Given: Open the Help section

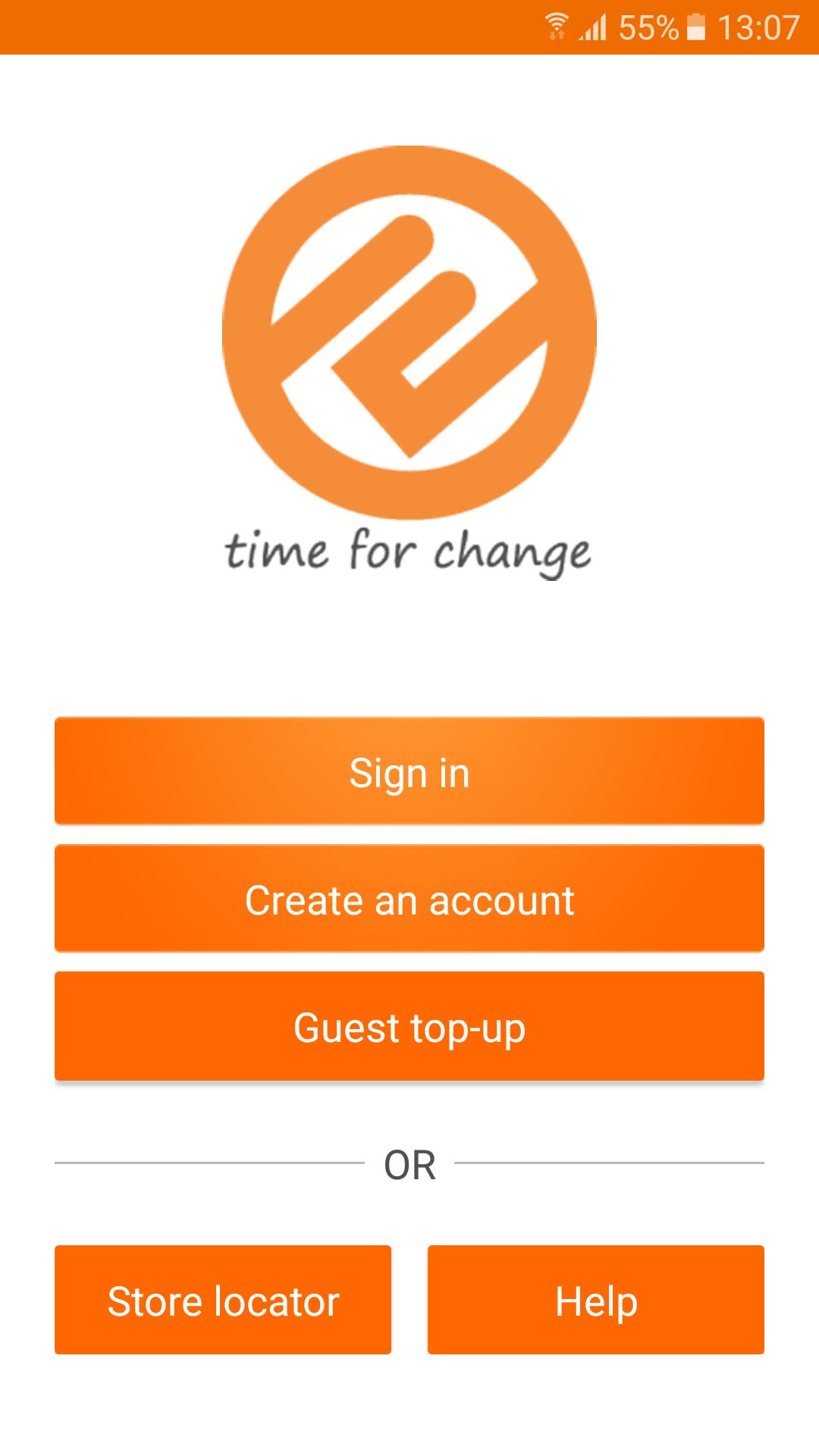Looking at the screenshot, I should pos(596,1301).
